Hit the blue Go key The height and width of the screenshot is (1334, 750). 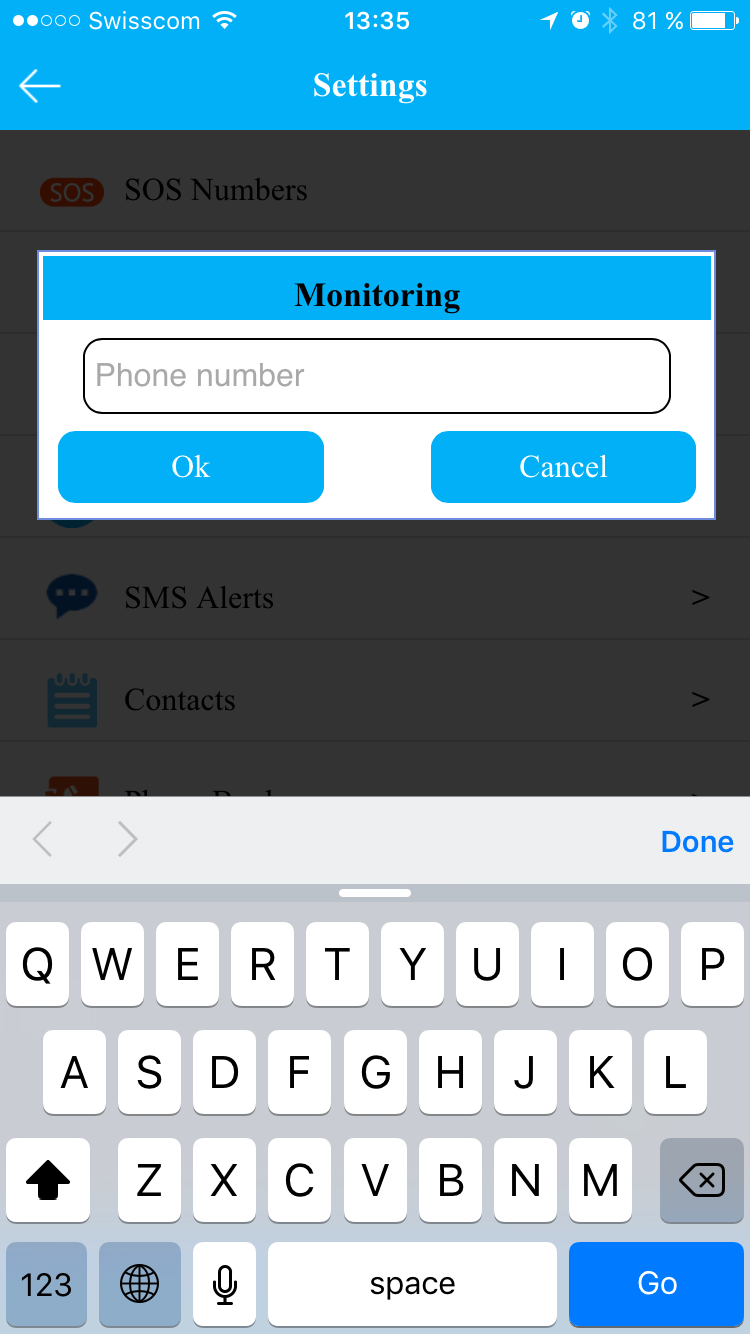[x=656, y=1283]
